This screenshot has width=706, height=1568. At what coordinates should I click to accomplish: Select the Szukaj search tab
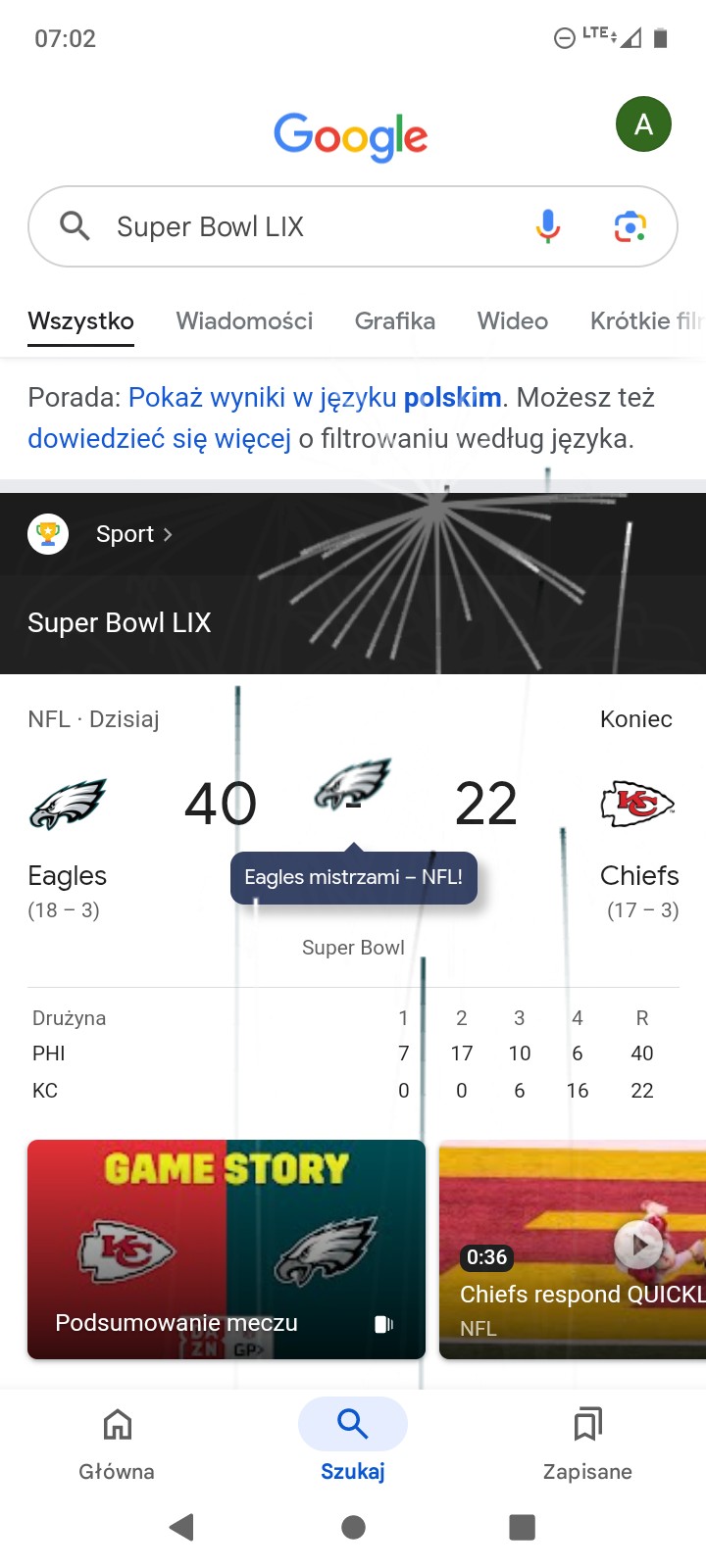pyautogui.click(x=352, y=1441)
